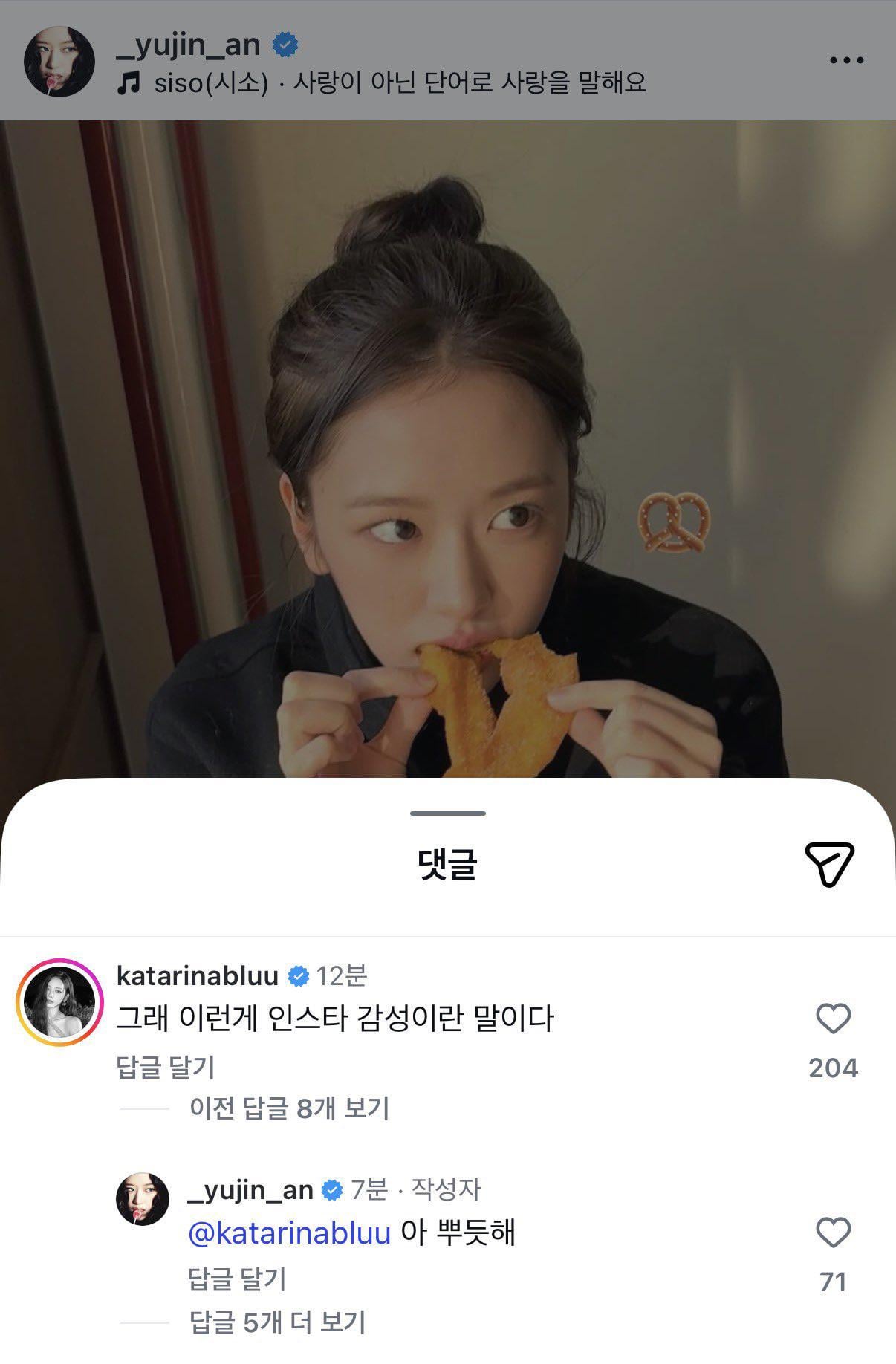This screenshot has height=1364, width=896.
Task: Tap the comments sheet drag handle
Action: click(x=447, y=813)
